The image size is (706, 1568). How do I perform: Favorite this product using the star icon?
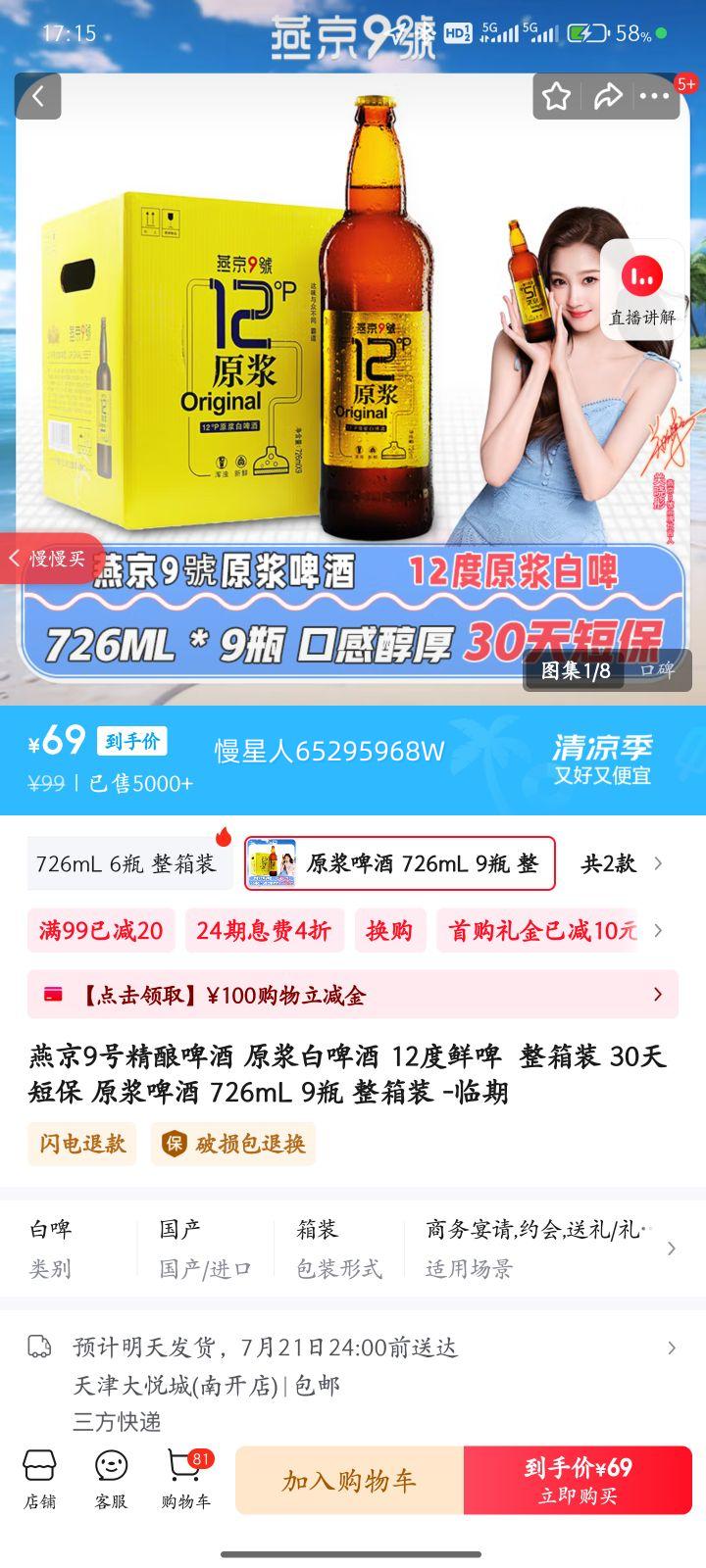pos(558,96)
